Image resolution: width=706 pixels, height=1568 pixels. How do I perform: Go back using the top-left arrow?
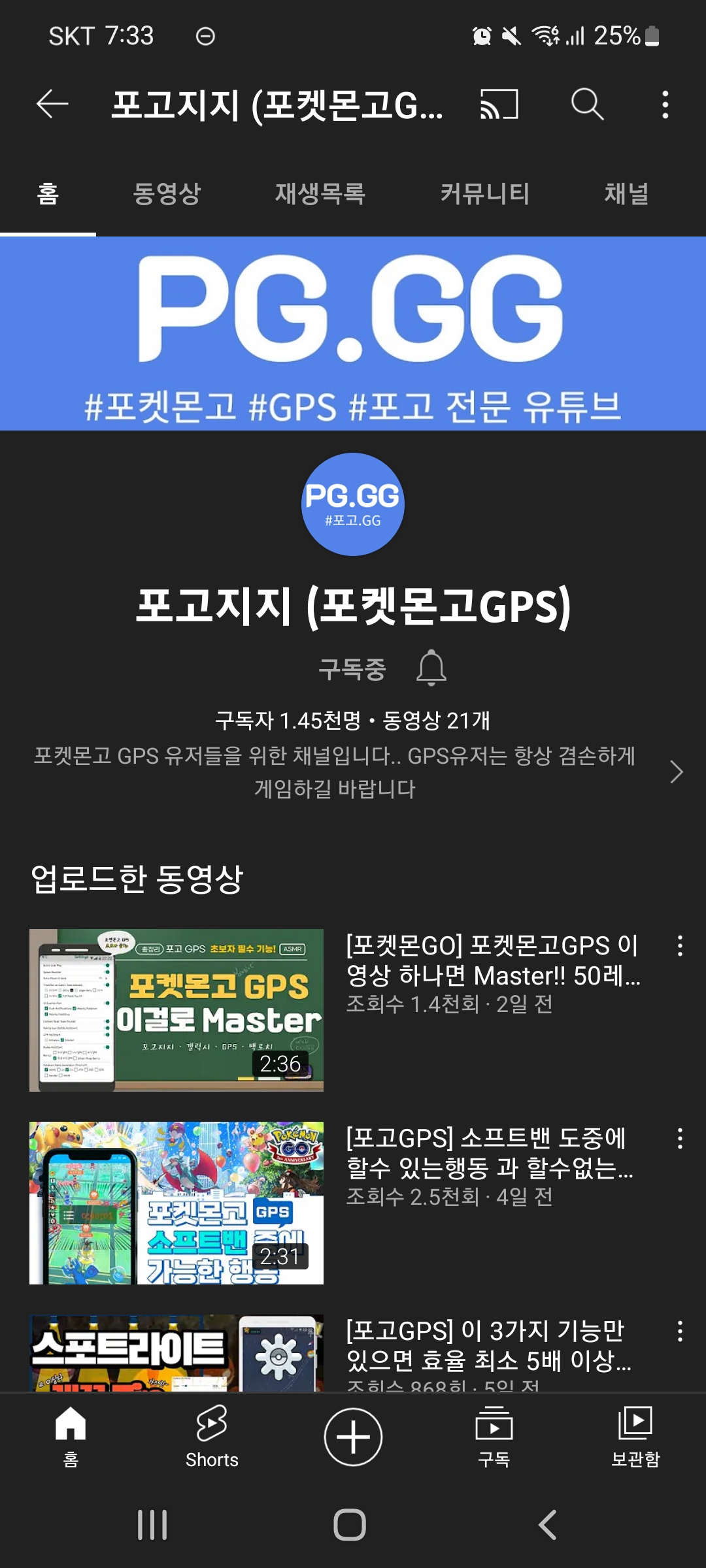52,104
